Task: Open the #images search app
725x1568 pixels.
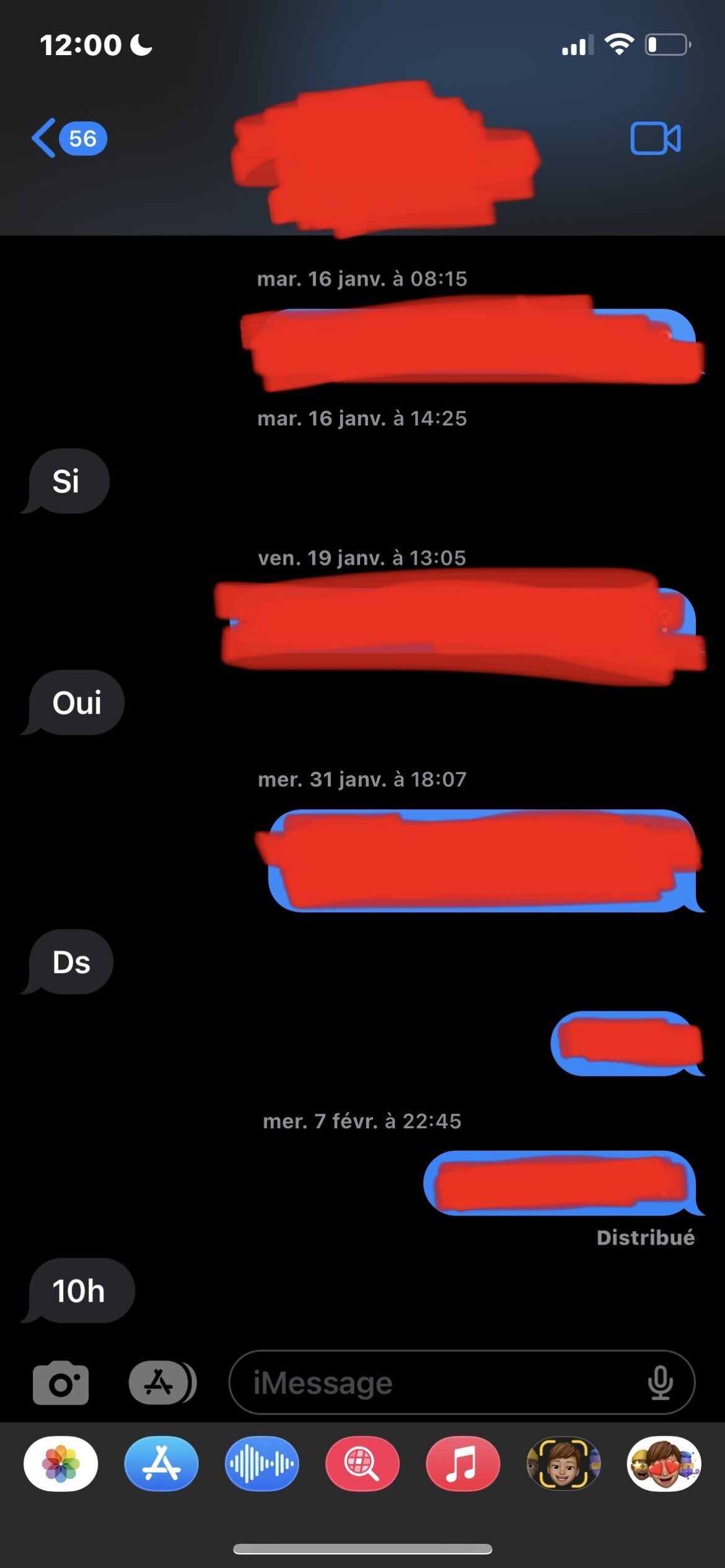Action: tap(362, 1464)
